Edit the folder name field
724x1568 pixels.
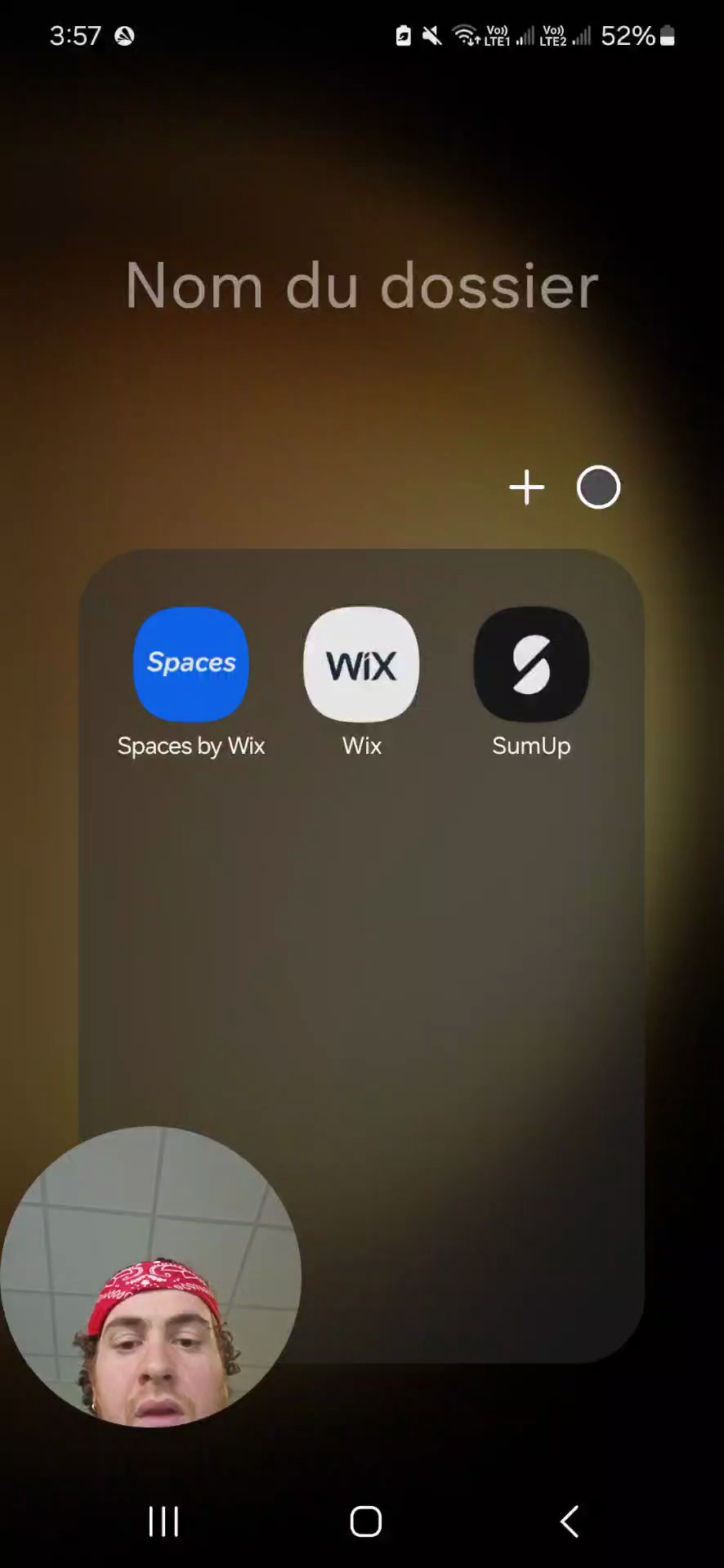(x=362, y=286)
